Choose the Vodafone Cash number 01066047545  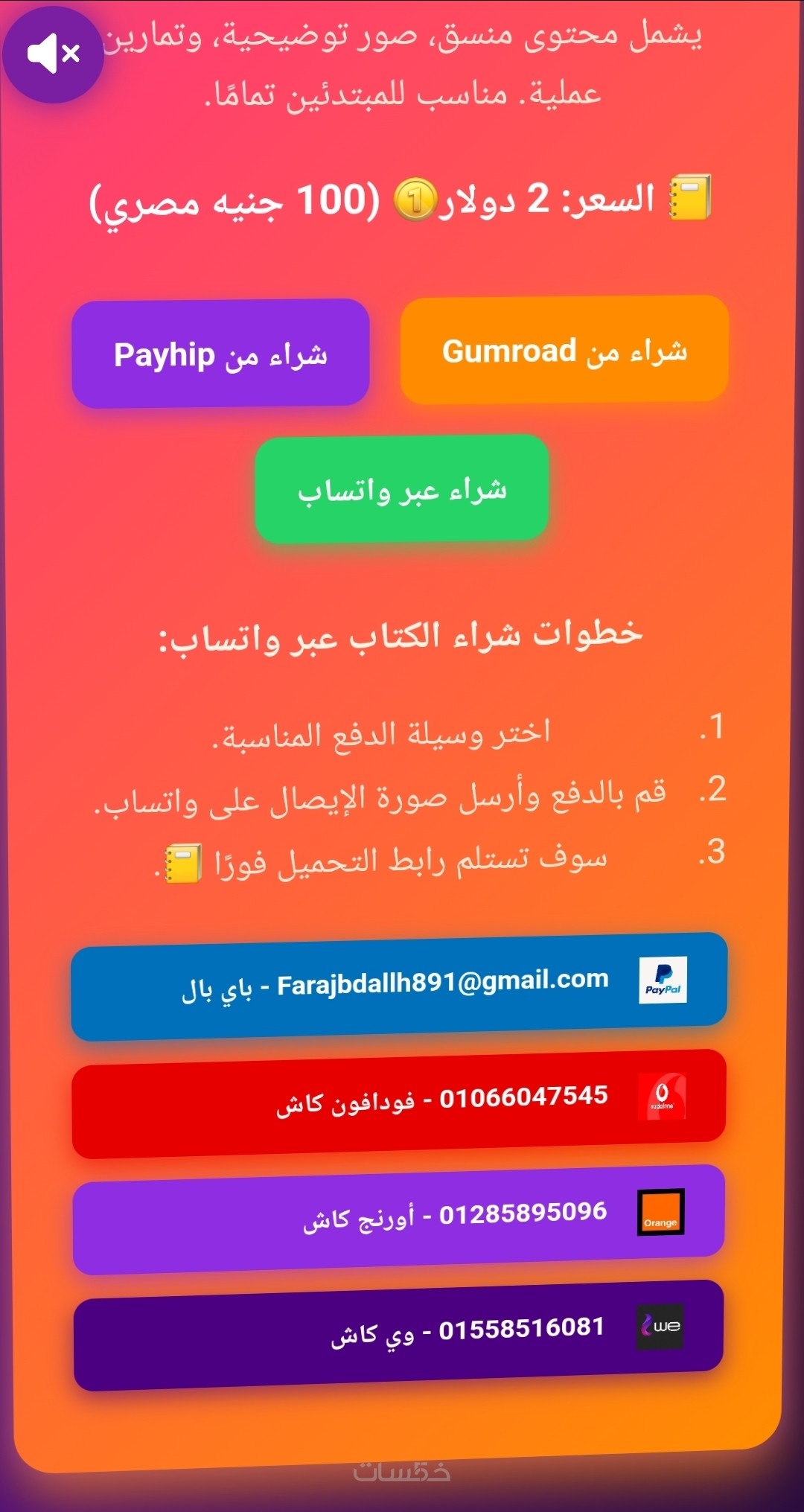coord(399,1103)
